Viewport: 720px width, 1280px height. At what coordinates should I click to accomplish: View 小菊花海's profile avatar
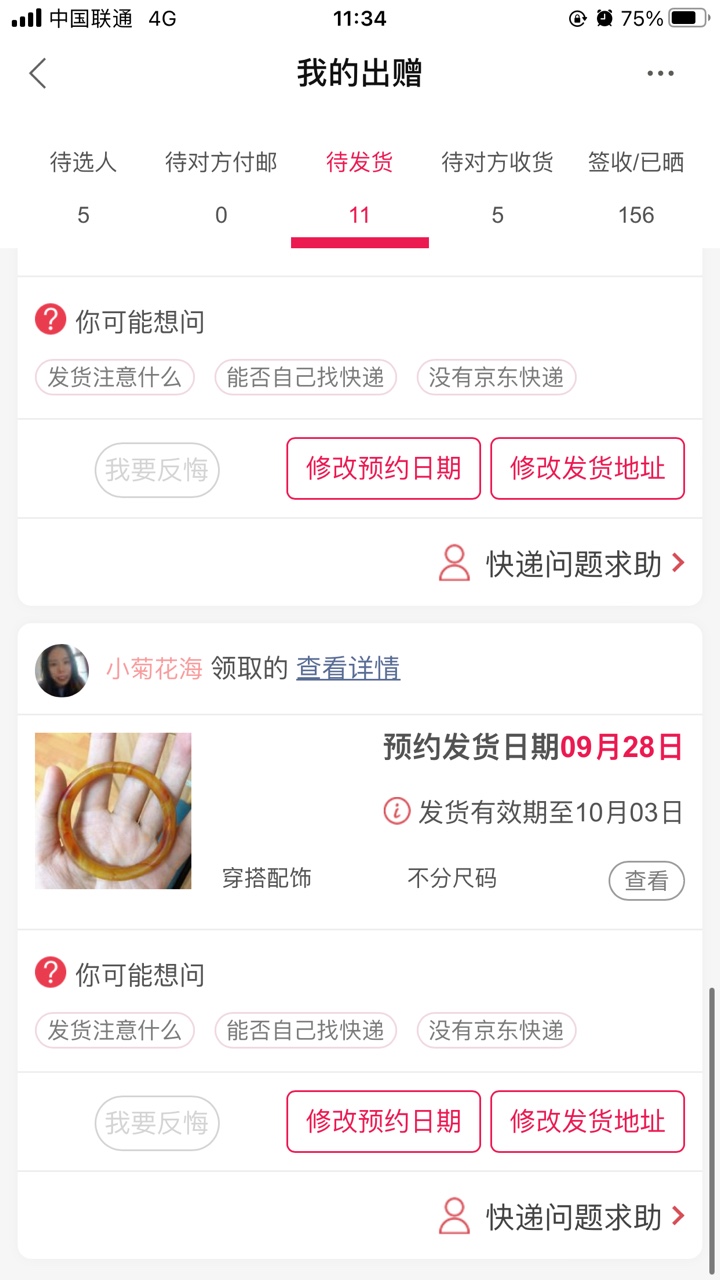point(62,670)
